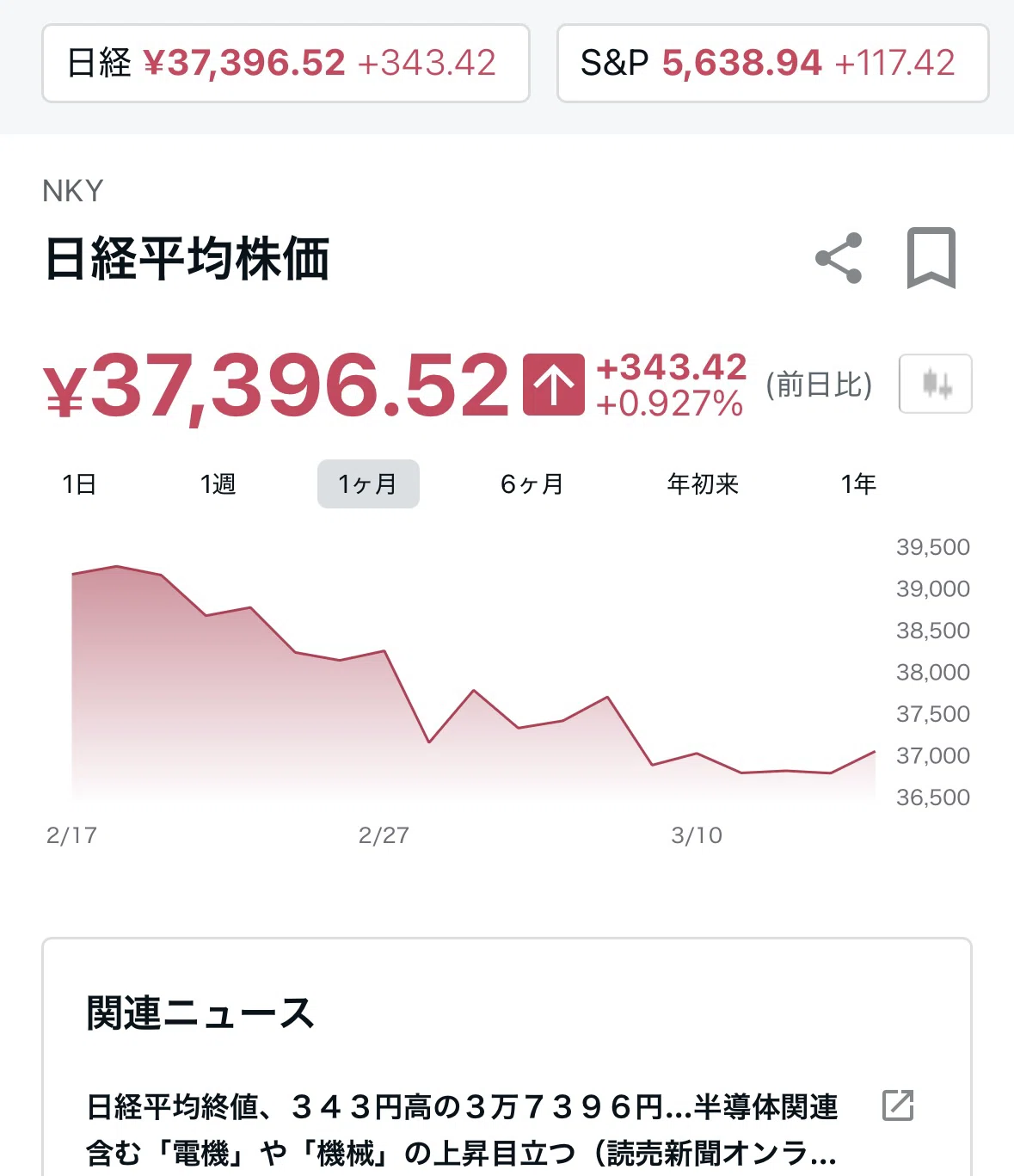The width and height of the screenshot is (1014, 1176).
Task: Show the 1年 chart range
Action: (x=858, y=484)
